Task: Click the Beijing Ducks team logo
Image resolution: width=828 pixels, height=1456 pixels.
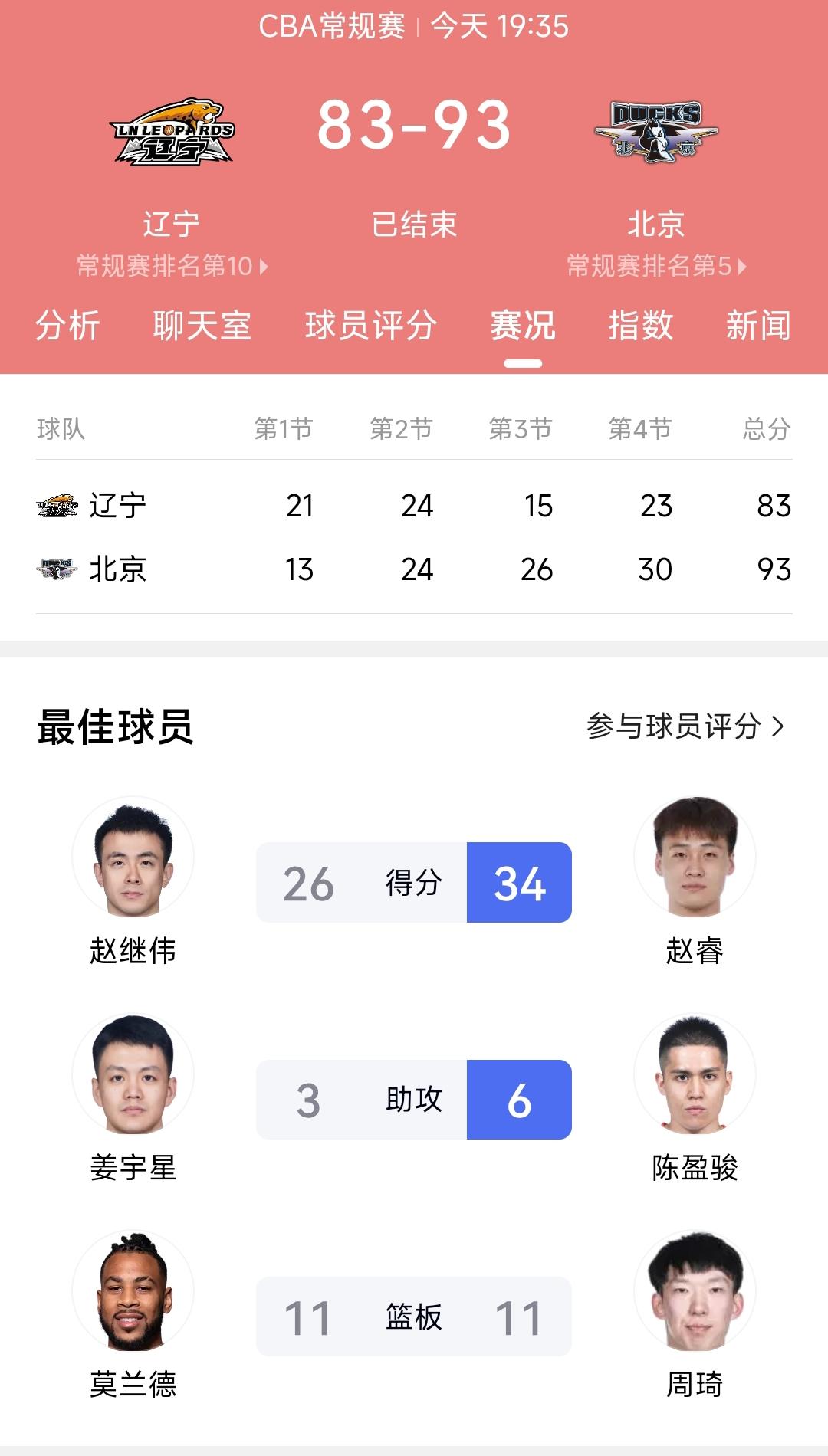Action: (655, 130)
